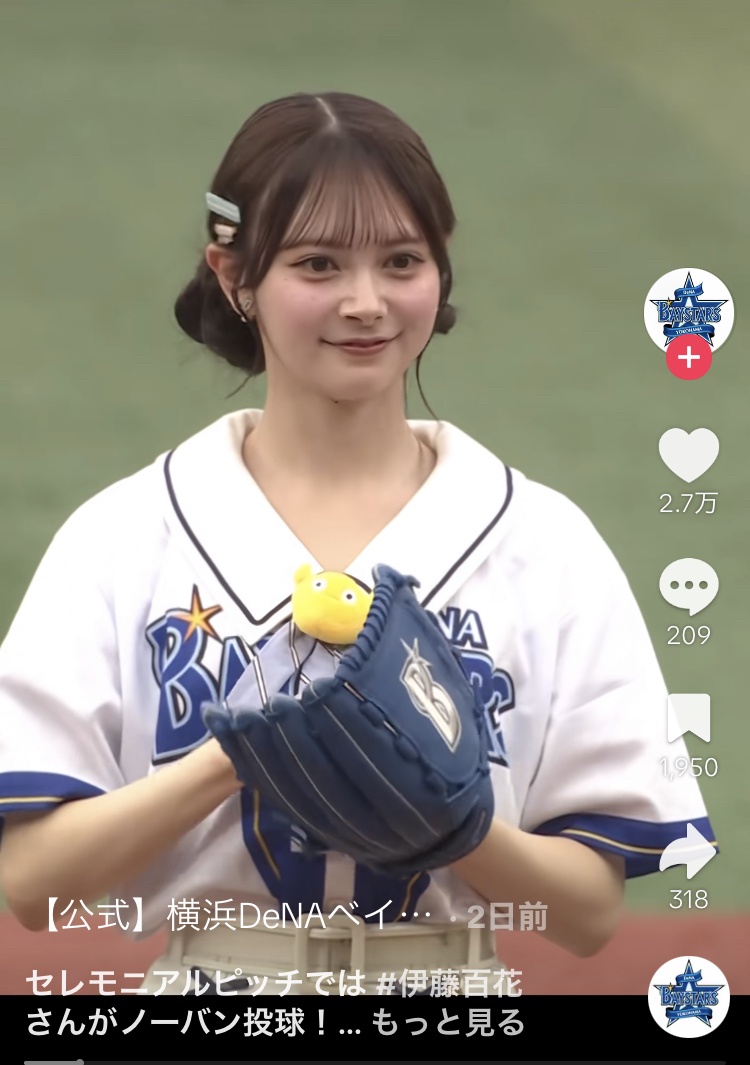750x1065 pixels.
Task: Open the spinning sound disc
Action: 689,997
